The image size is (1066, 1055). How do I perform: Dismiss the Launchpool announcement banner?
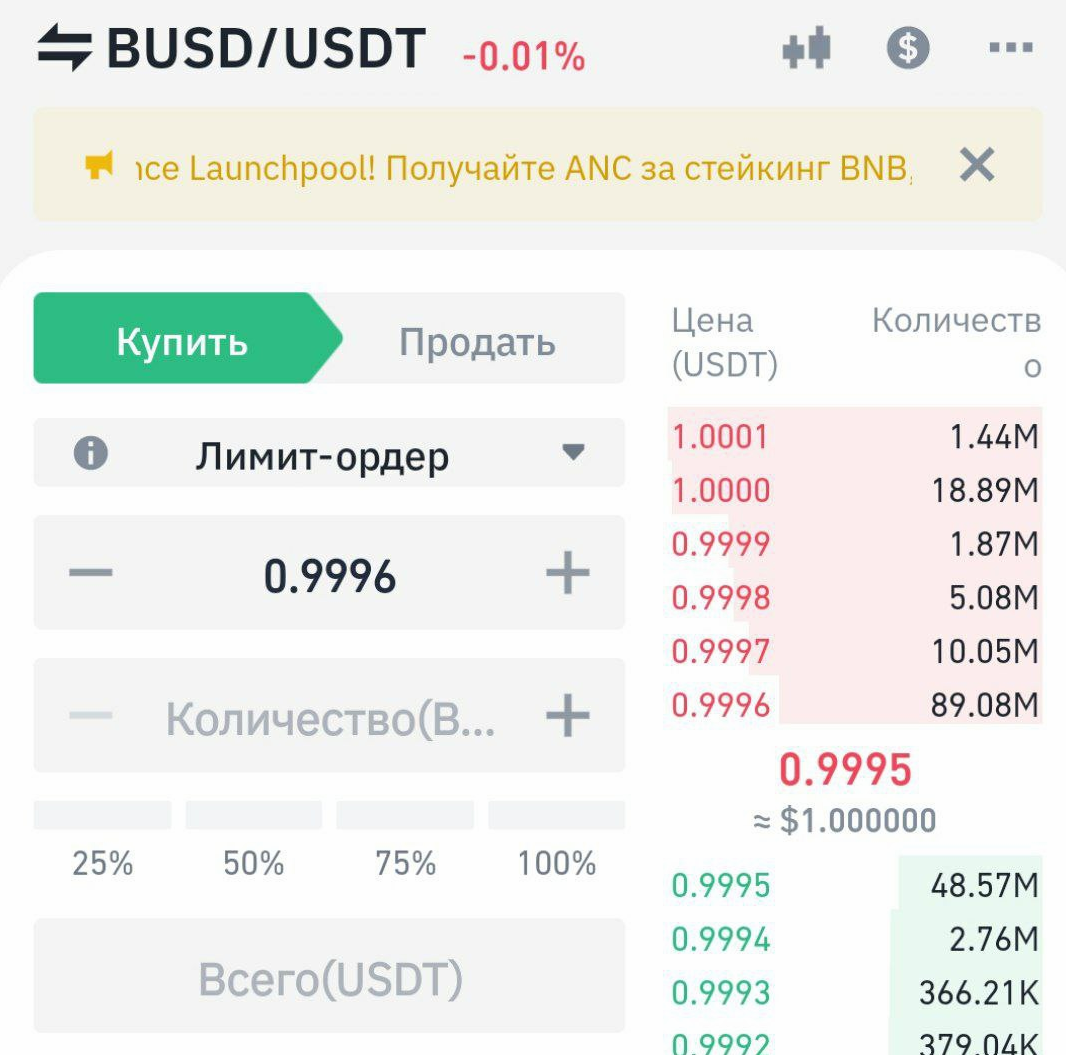pos(976,165)
